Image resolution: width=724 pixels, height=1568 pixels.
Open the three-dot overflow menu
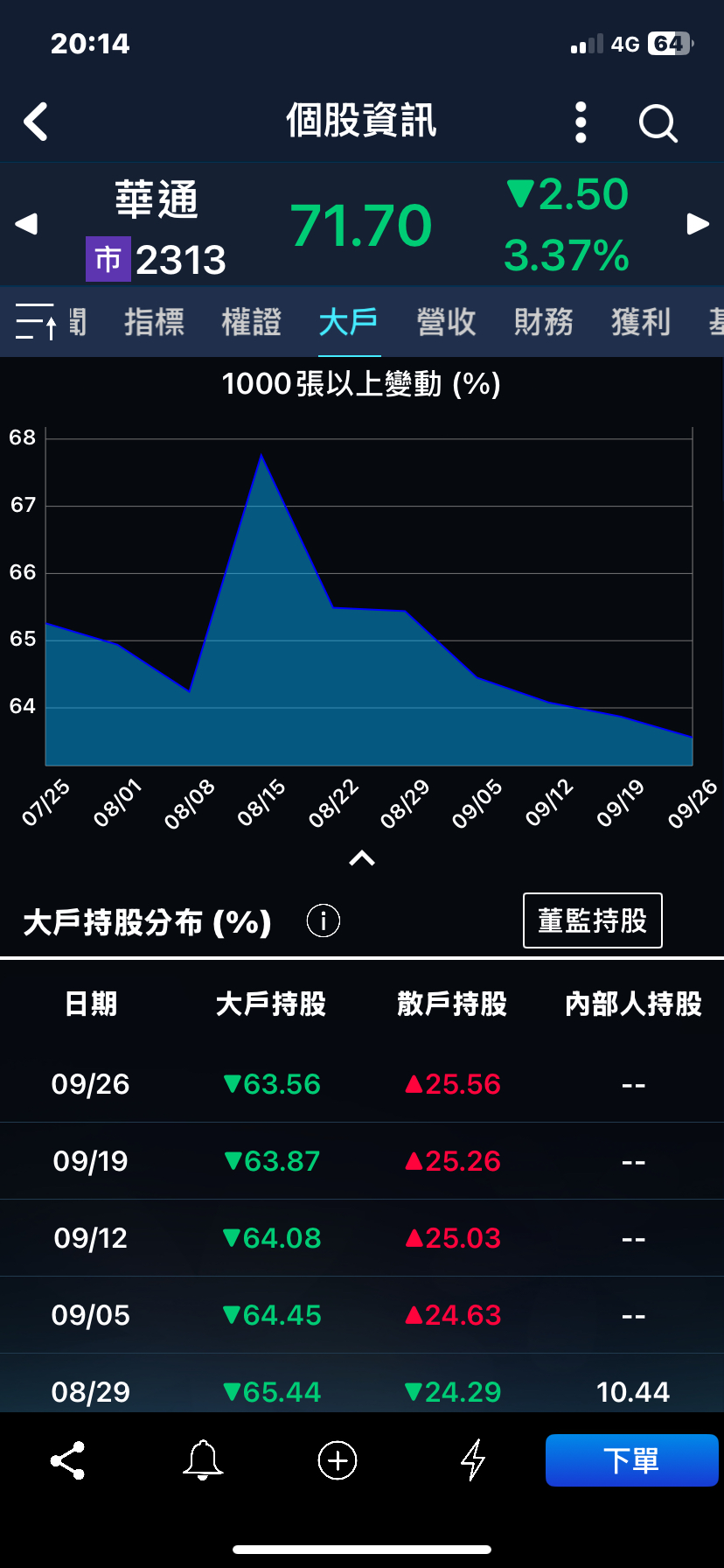[581, 122]
